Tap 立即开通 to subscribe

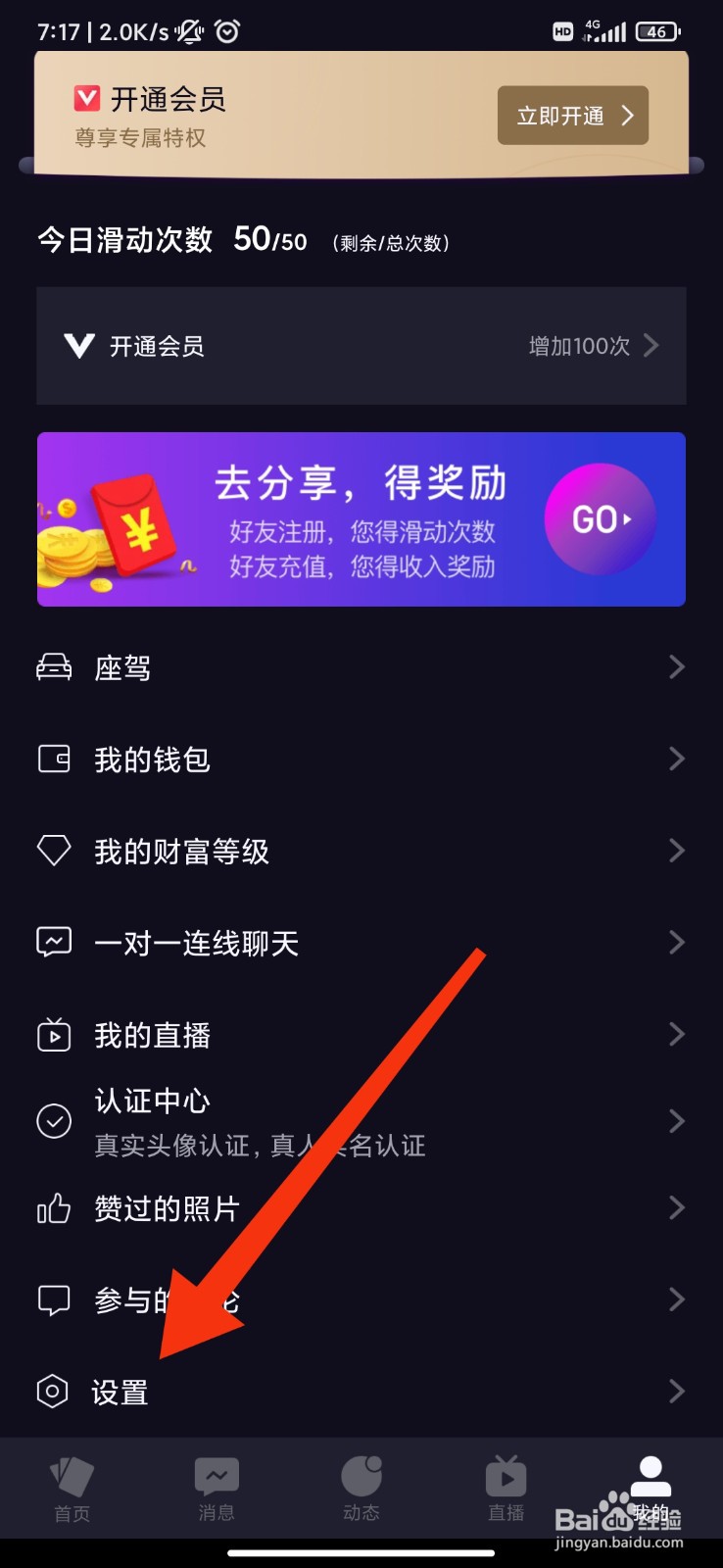(x=572, y=115)
